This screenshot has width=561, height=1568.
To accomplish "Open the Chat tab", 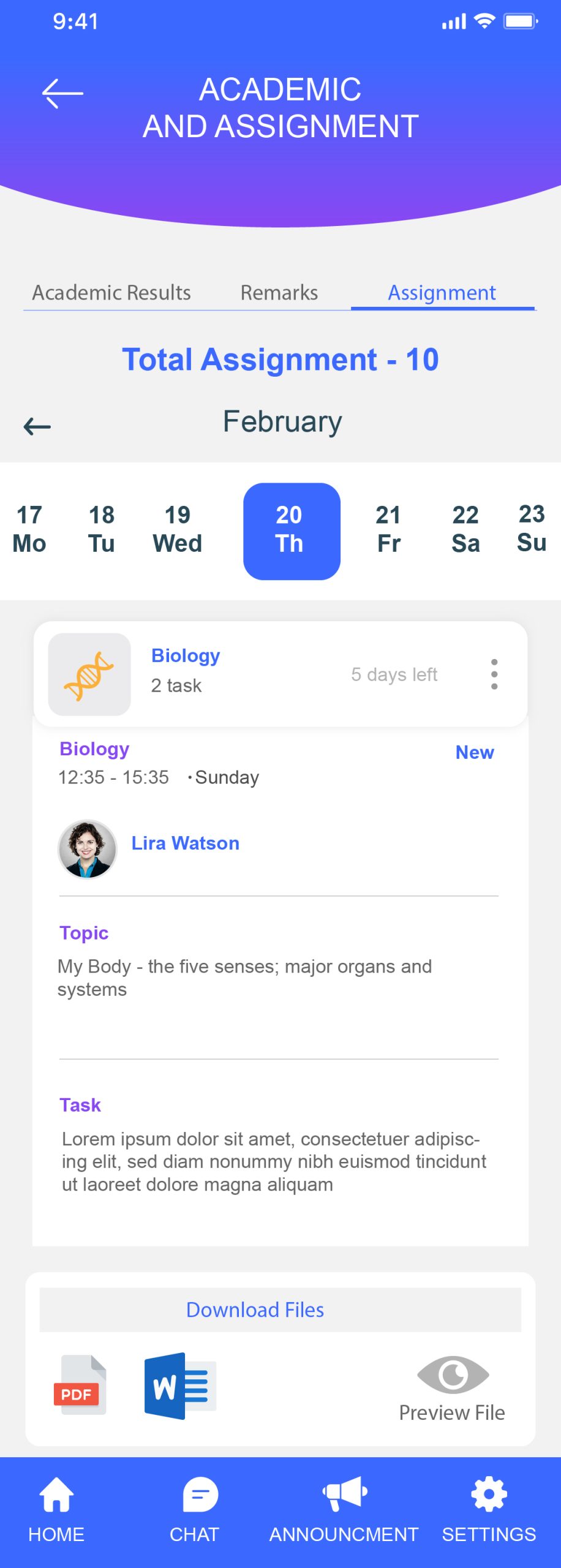I will click(x=195, y=1509).
